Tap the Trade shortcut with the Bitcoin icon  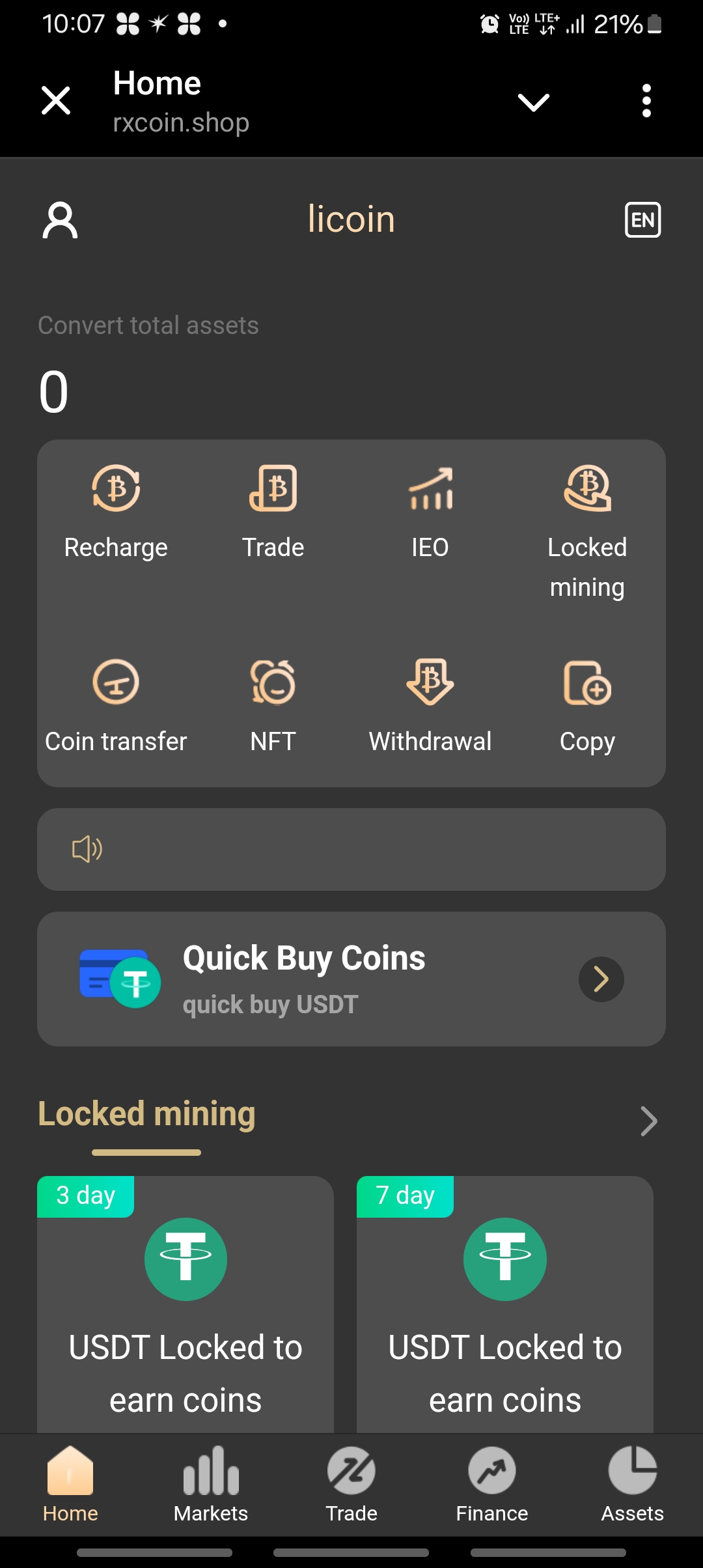(273, 512)
